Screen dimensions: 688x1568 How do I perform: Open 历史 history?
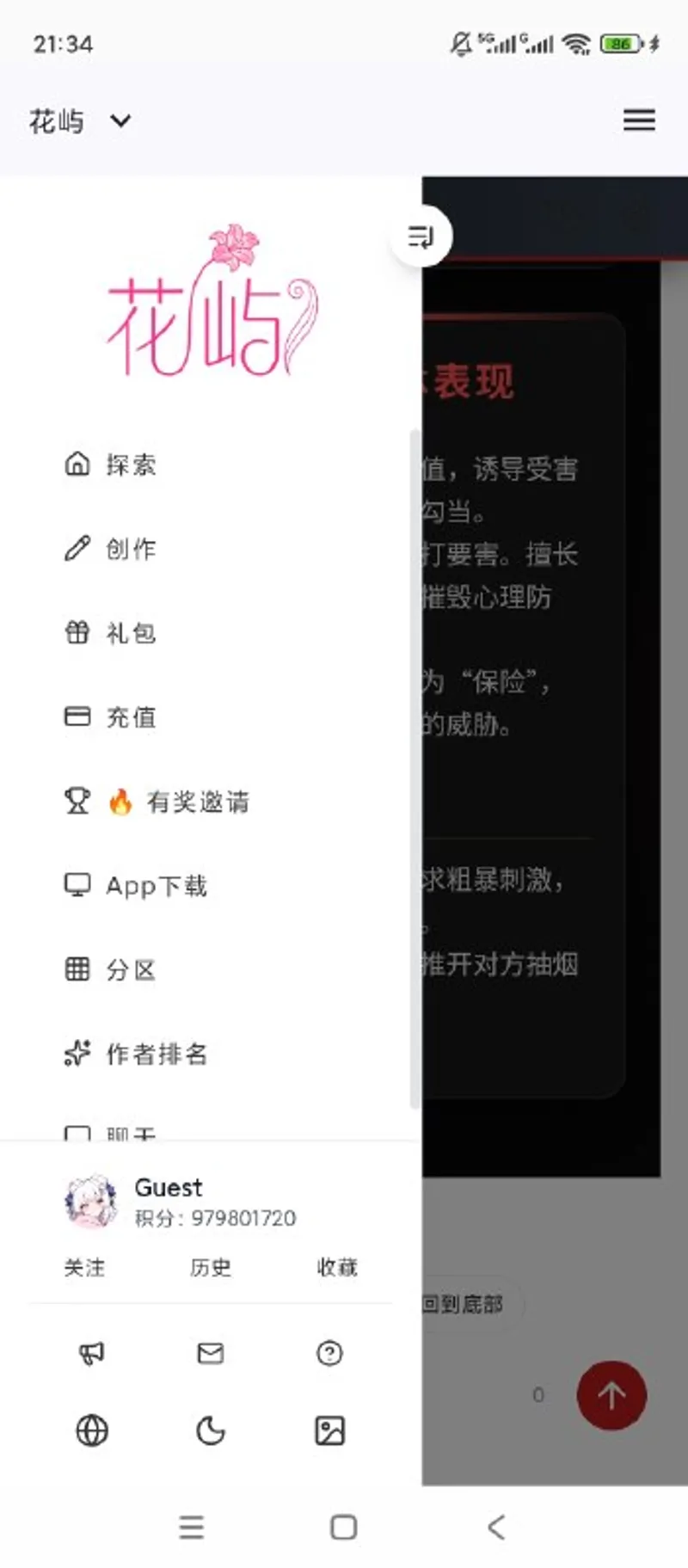tap(211, 1267)
